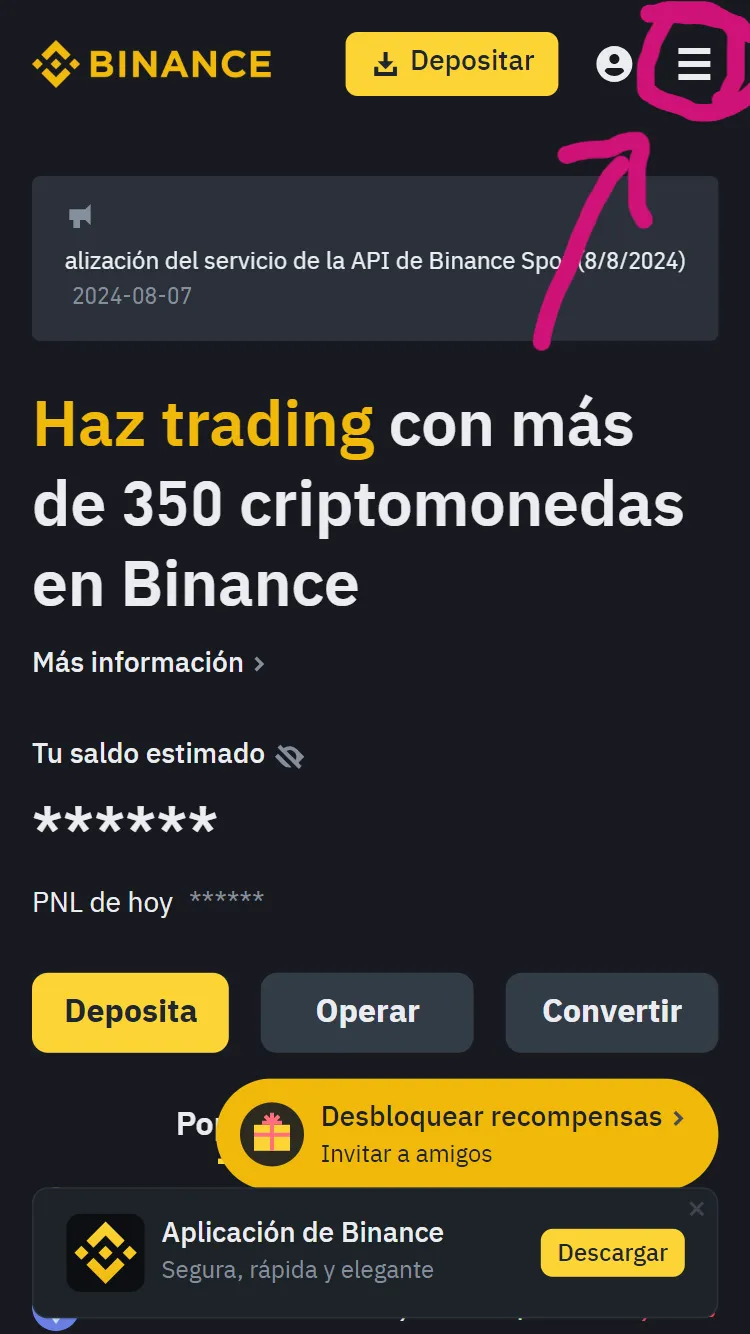Image resolution: width=750 pixels, height=1334 pixels.
Task: Open the chat support bubble
Action: tap(55, 1325)
